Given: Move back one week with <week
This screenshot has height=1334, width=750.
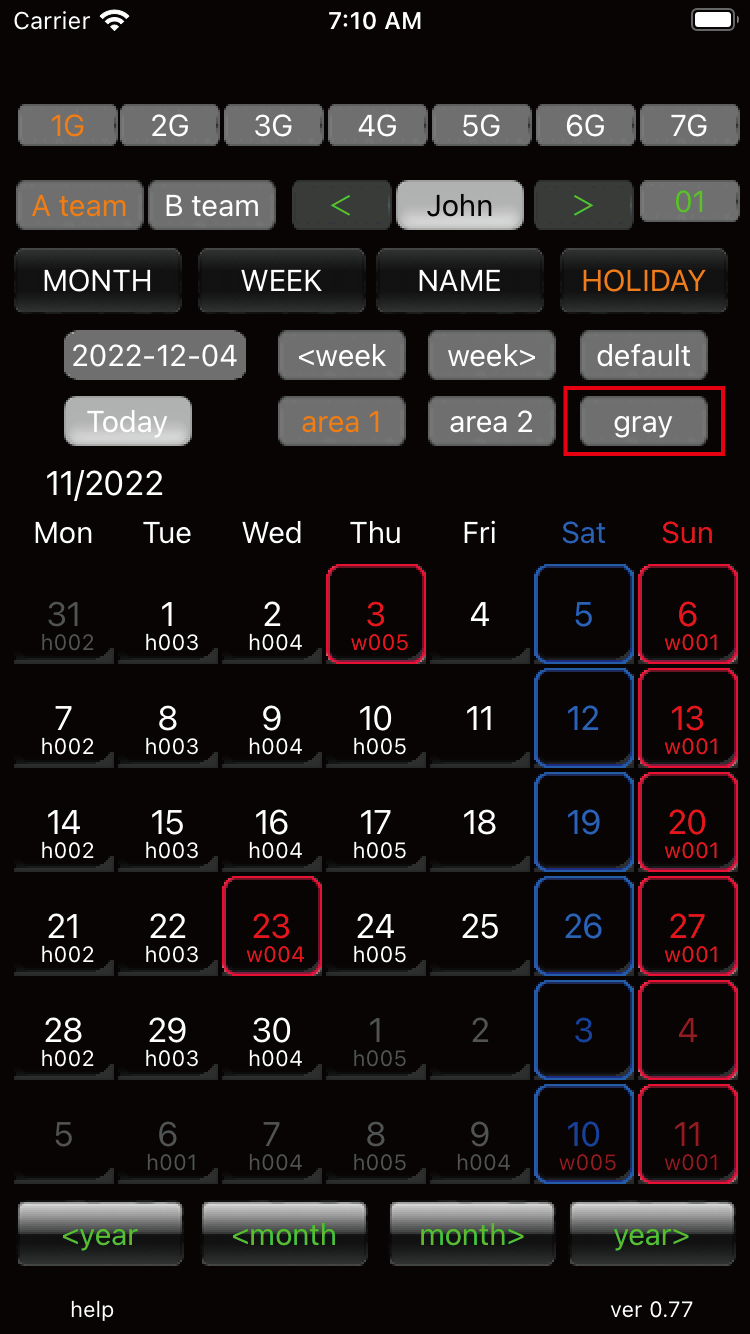Looking at the screenshot, I should (342, 356).
